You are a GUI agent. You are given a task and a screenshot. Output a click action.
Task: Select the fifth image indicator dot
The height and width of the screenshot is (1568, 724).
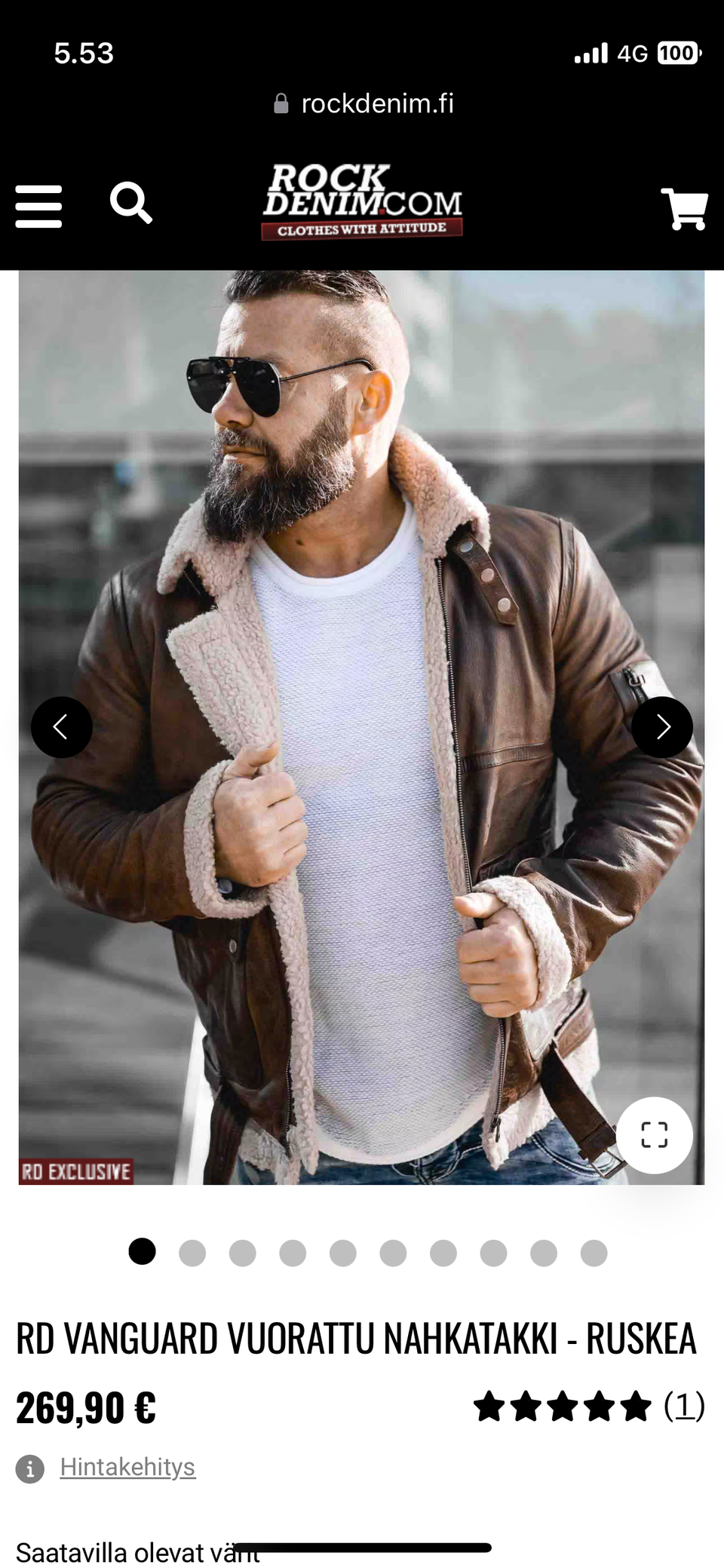coord(343,1253)
